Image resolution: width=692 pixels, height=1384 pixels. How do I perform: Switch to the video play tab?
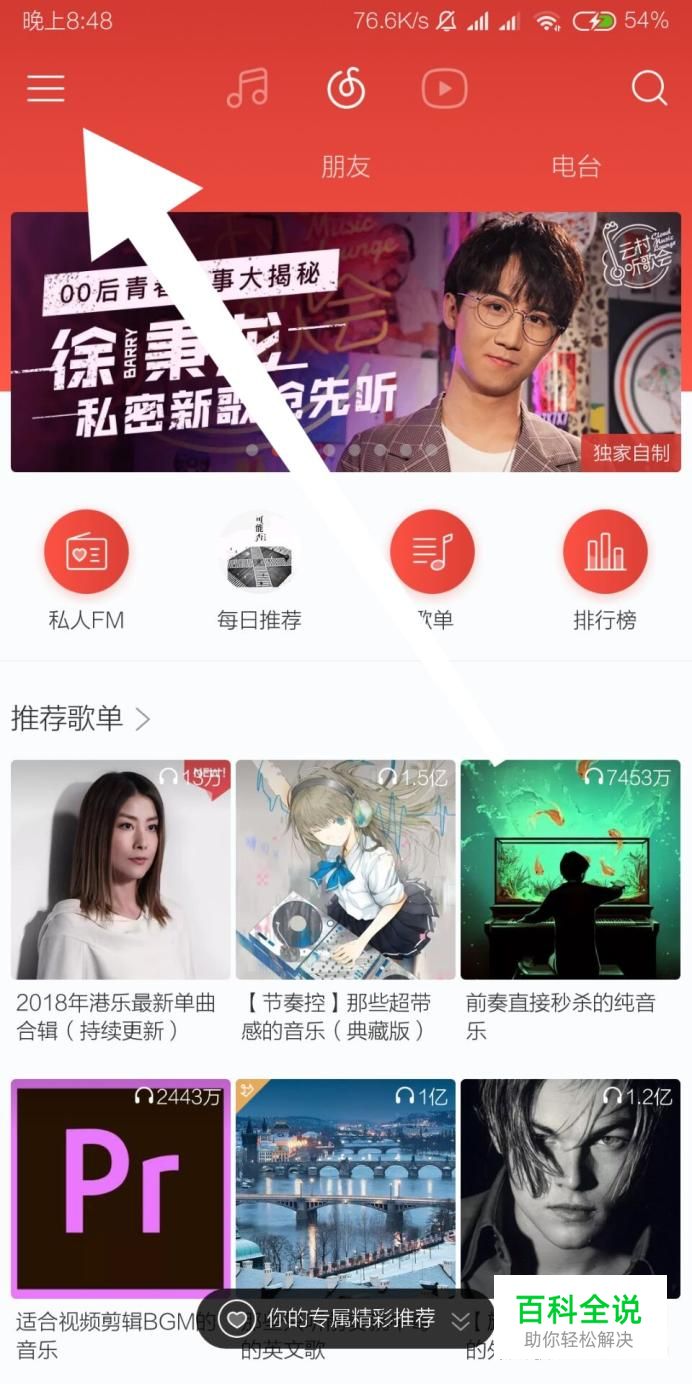tap(444, 89)
